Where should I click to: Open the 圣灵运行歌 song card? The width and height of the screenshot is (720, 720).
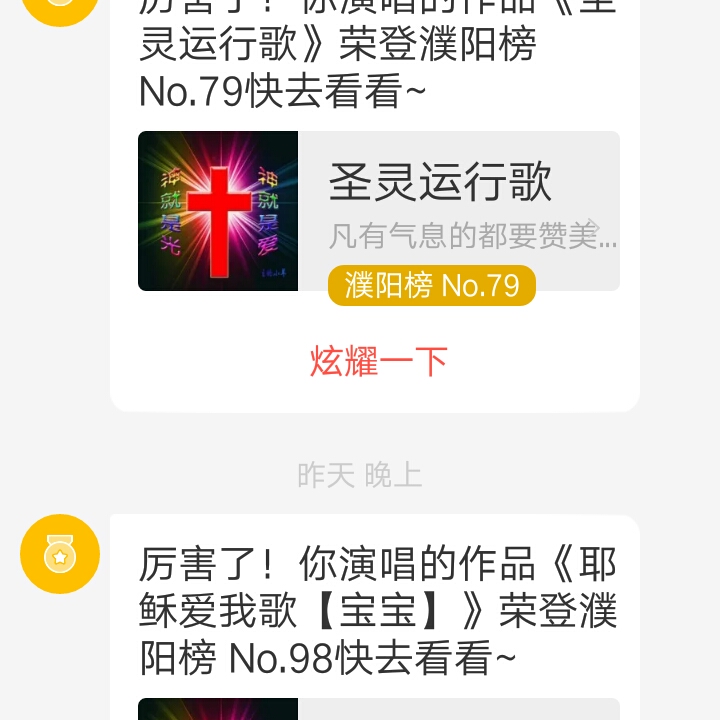coord(378,211)
